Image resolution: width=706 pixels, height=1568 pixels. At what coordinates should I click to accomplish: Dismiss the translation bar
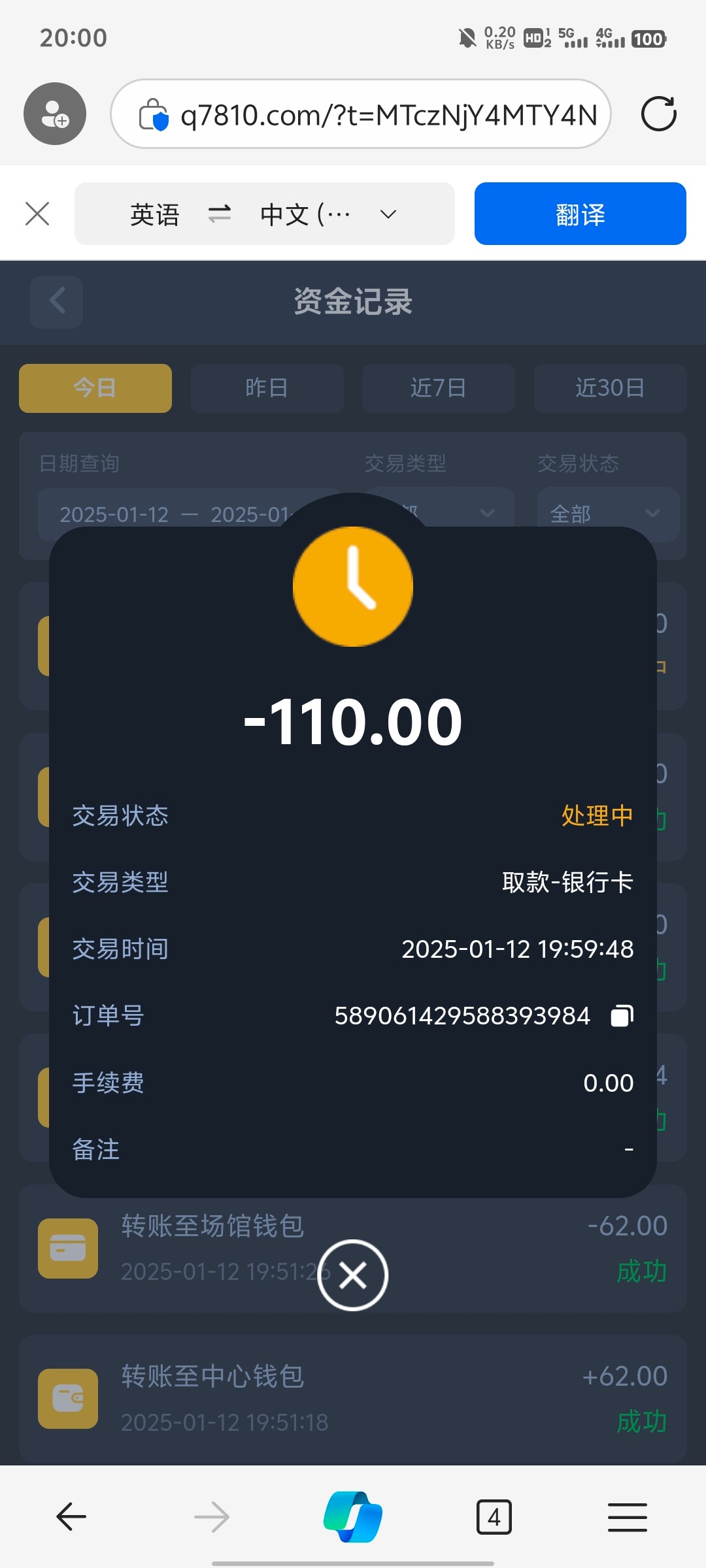[x=37, y=214]
